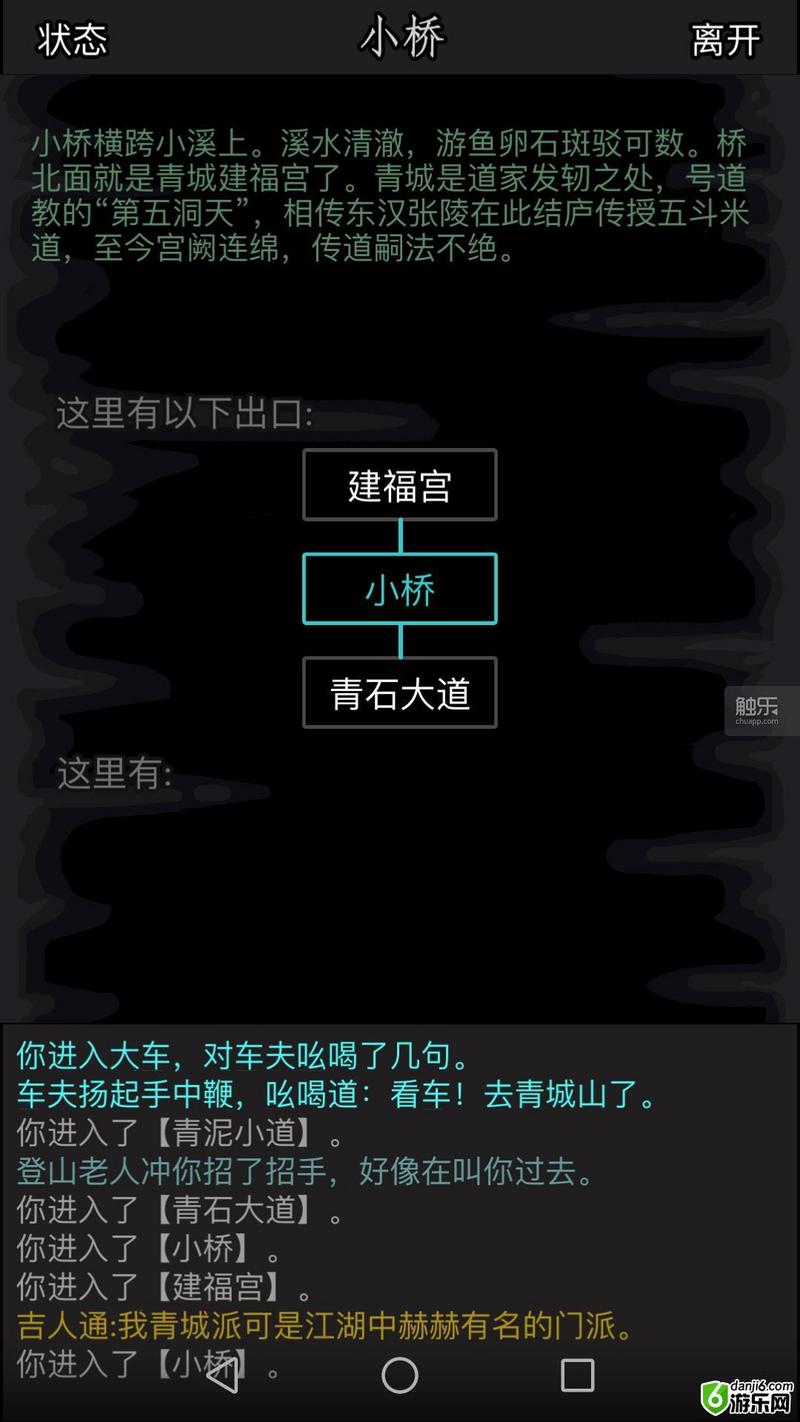Select the current 小桥 location box
This screenshot has height=1422, width=800.
coord(400,589)
